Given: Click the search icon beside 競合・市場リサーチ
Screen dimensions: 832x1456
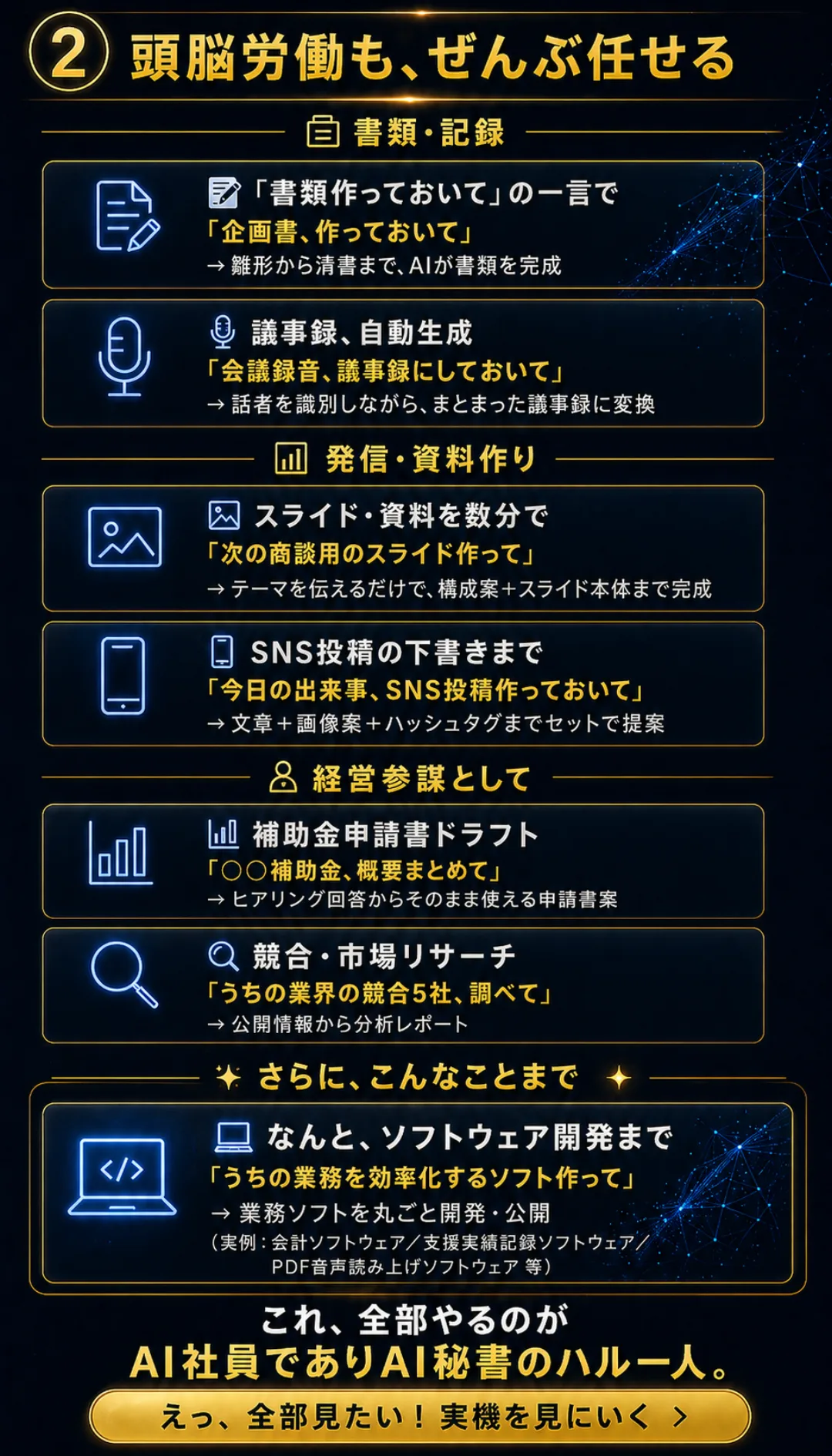Looking at the screenshot, I should [x=223, y=953].
